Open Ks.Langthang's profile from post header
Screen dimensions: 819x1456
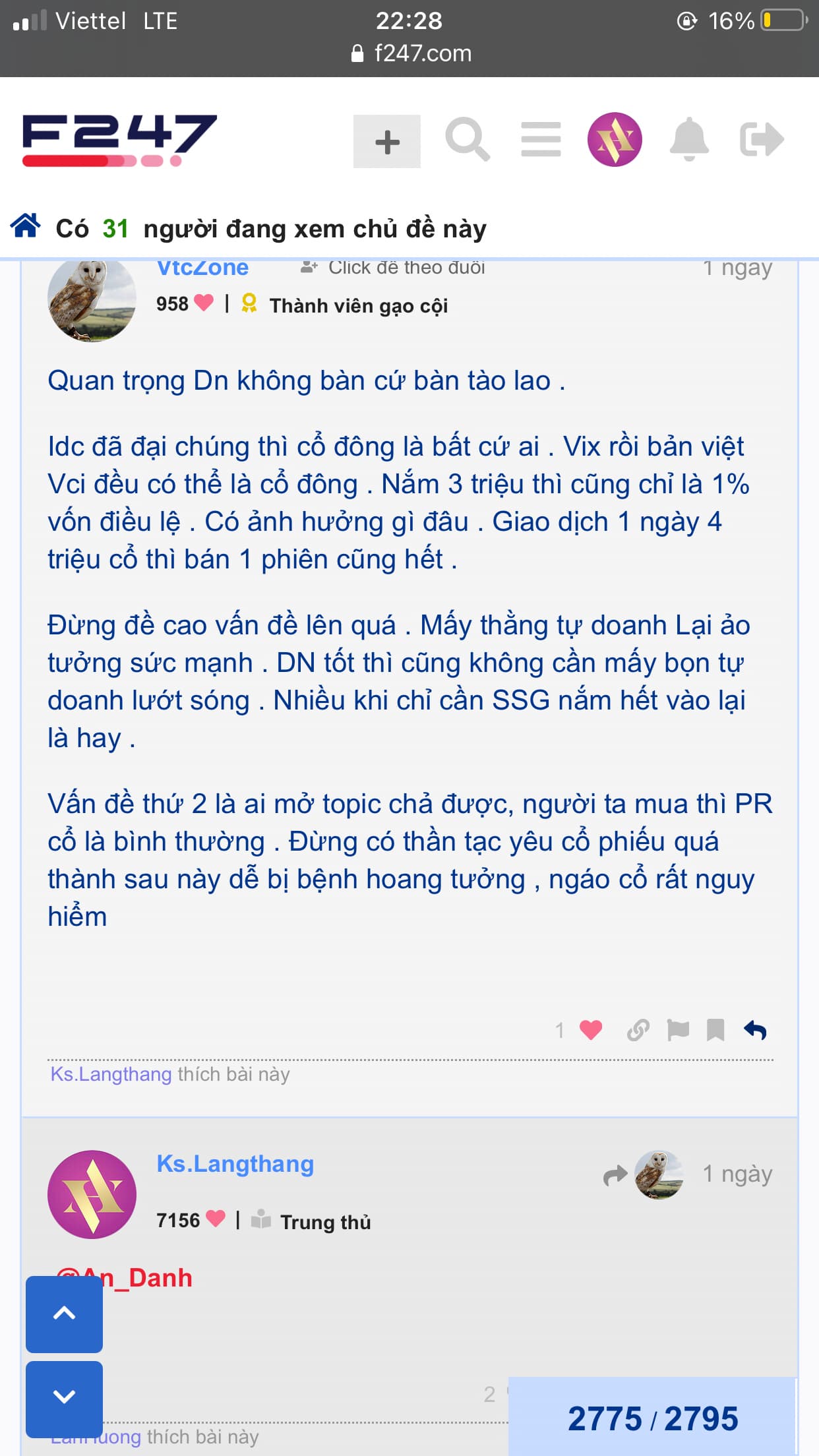(x=235, y=1164)
